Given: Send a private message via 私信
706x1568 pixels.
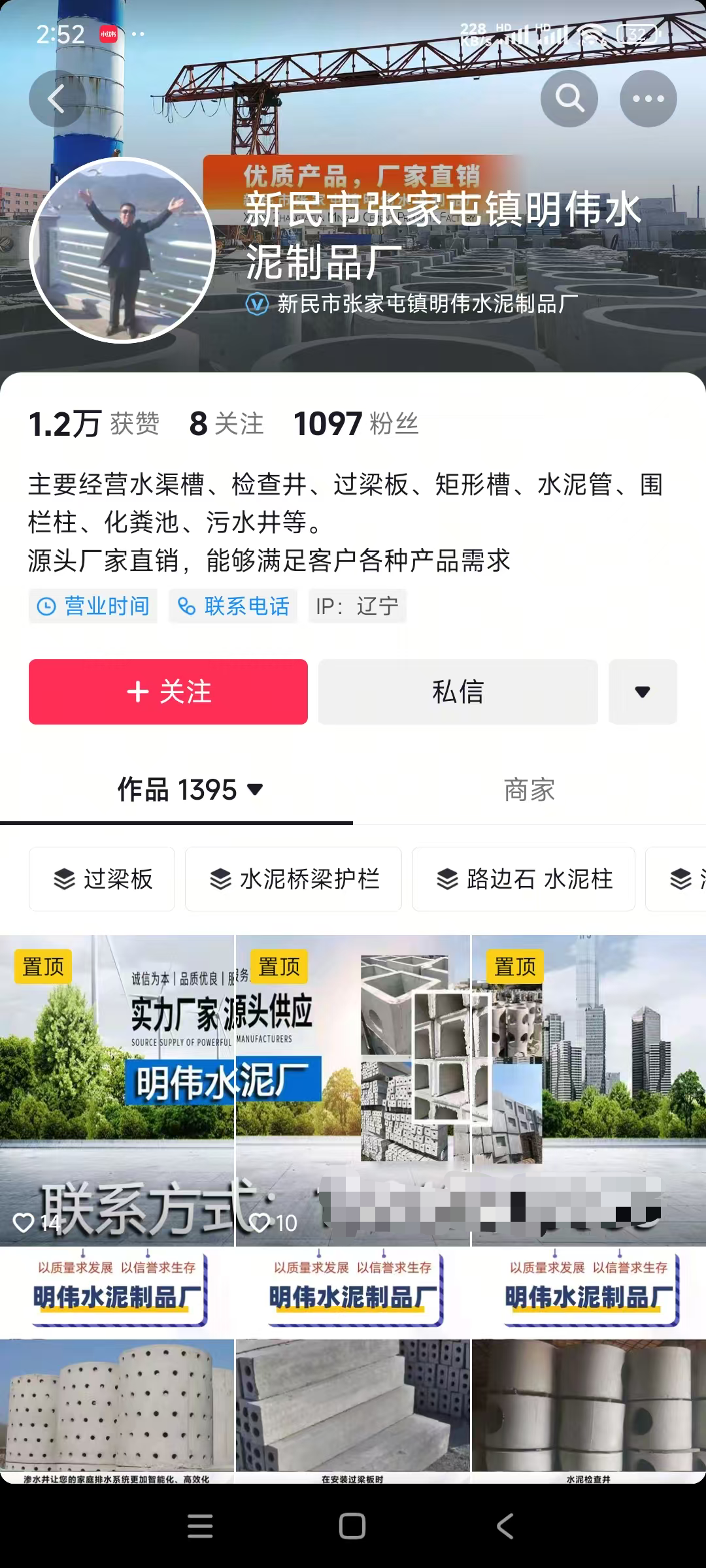Looking at the screenshot, I should [x=458, y=692].
